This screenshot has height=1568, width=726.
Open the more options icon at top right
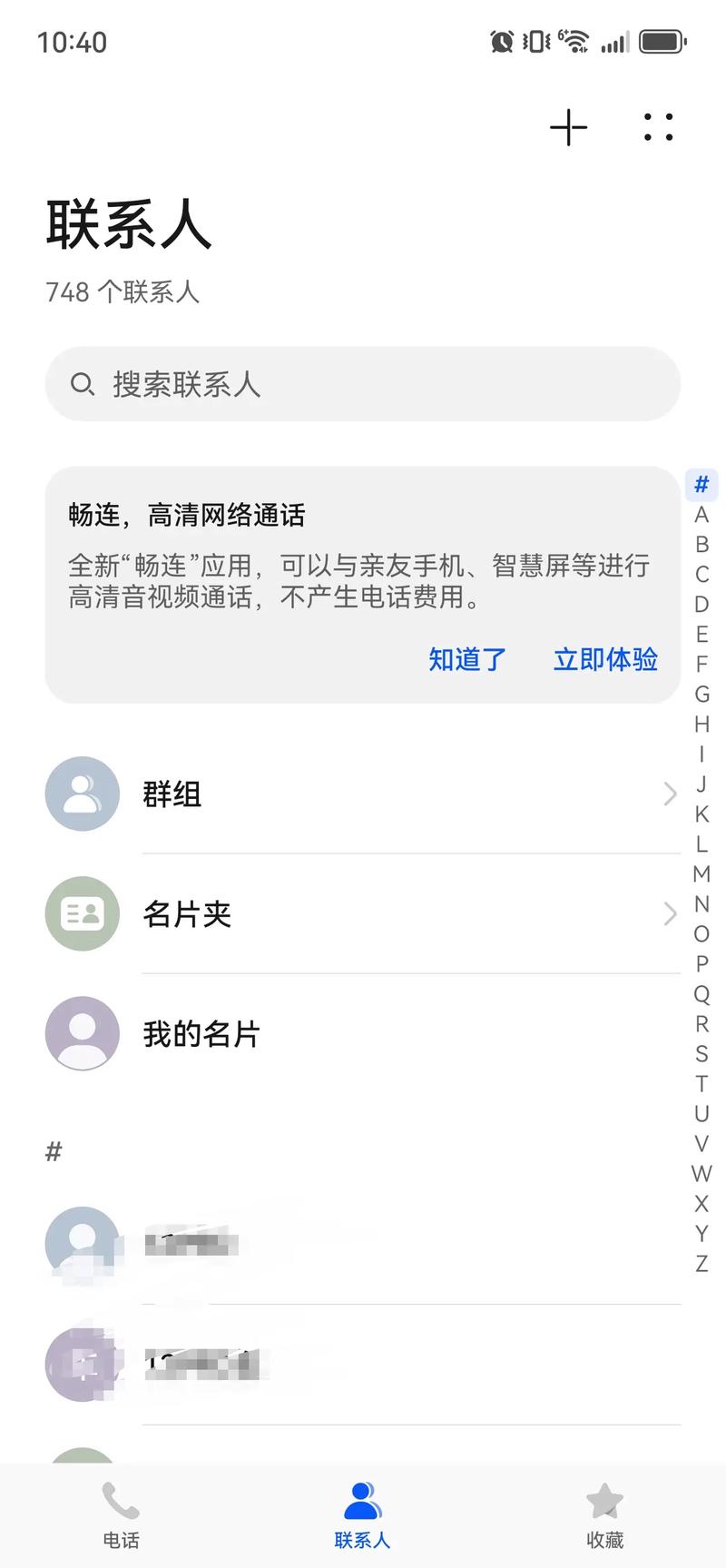(657, 127)
